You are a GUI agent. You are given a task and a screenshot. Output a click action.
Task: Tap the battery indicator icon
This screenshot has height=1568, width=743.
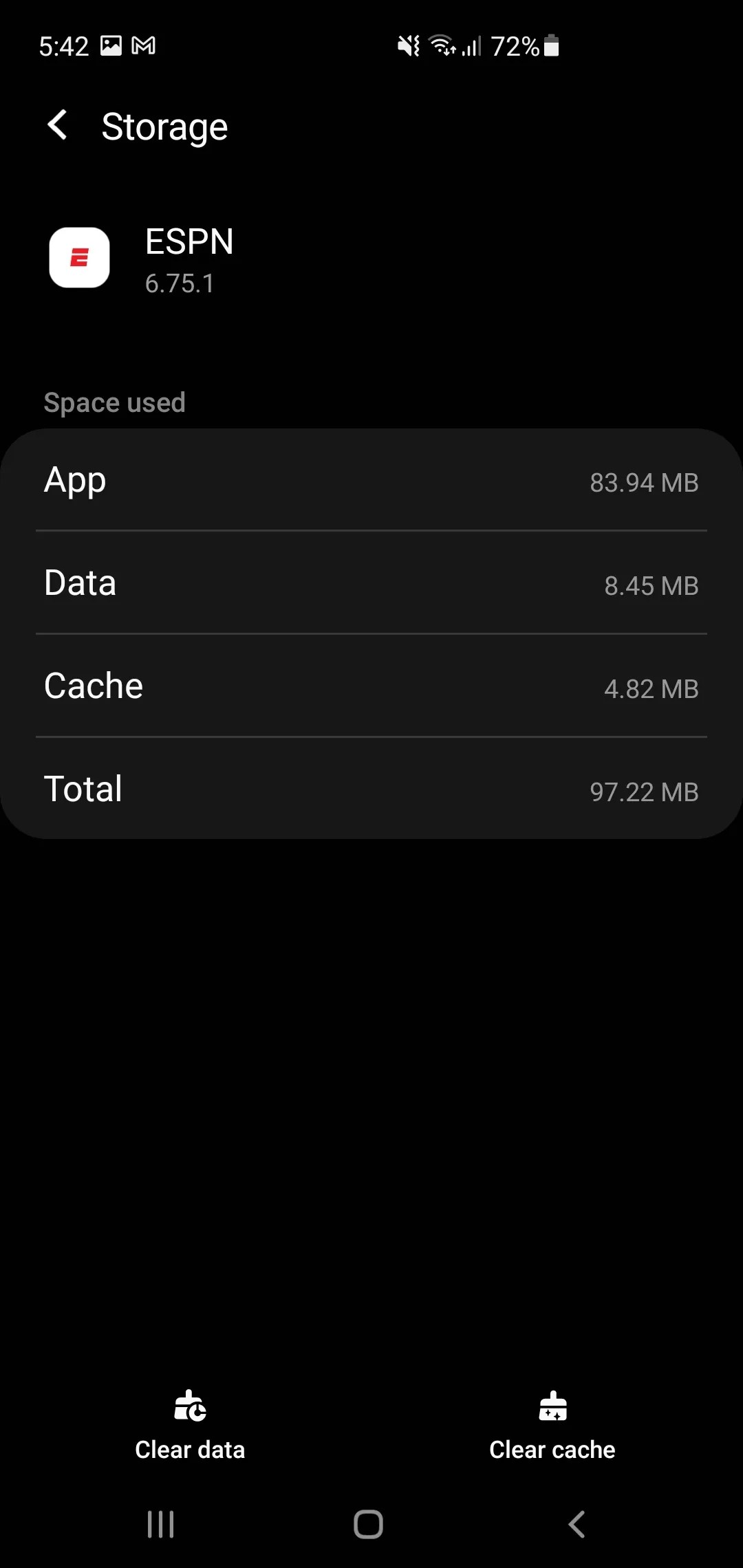point(552,45)
